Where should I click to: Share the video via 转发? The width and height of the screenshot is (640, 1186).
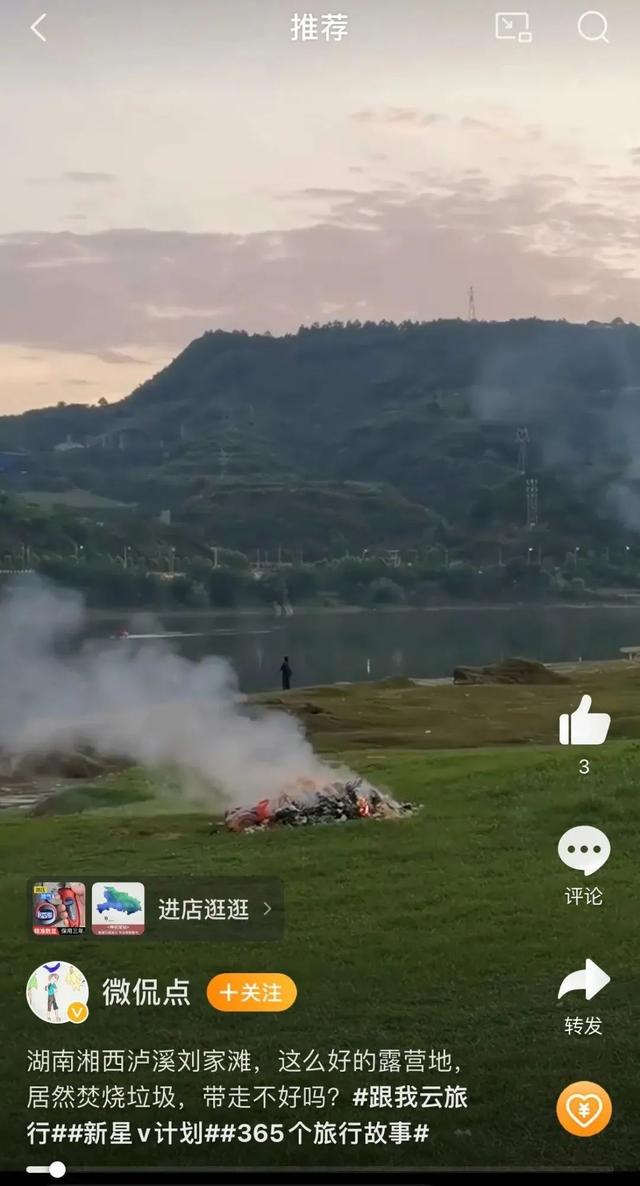point(584,982)
